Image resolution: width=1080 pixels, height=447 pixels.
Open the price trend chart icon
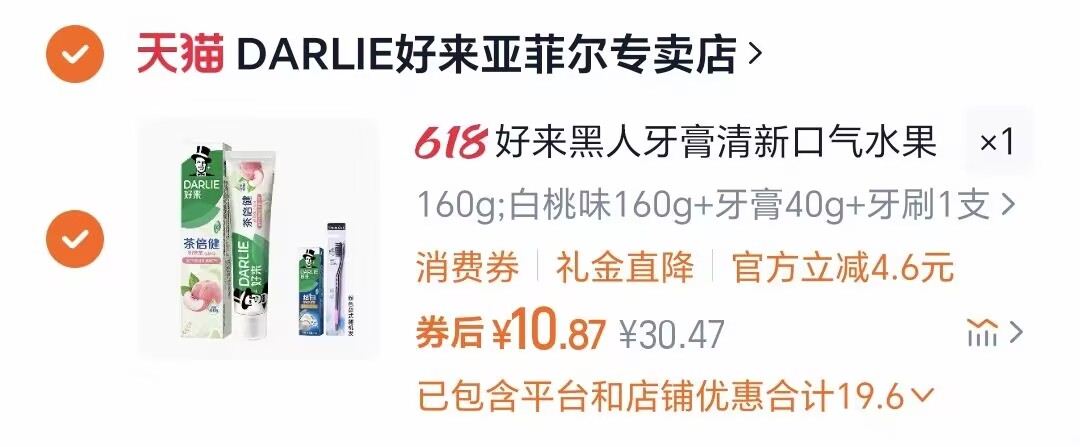(983, 333)
